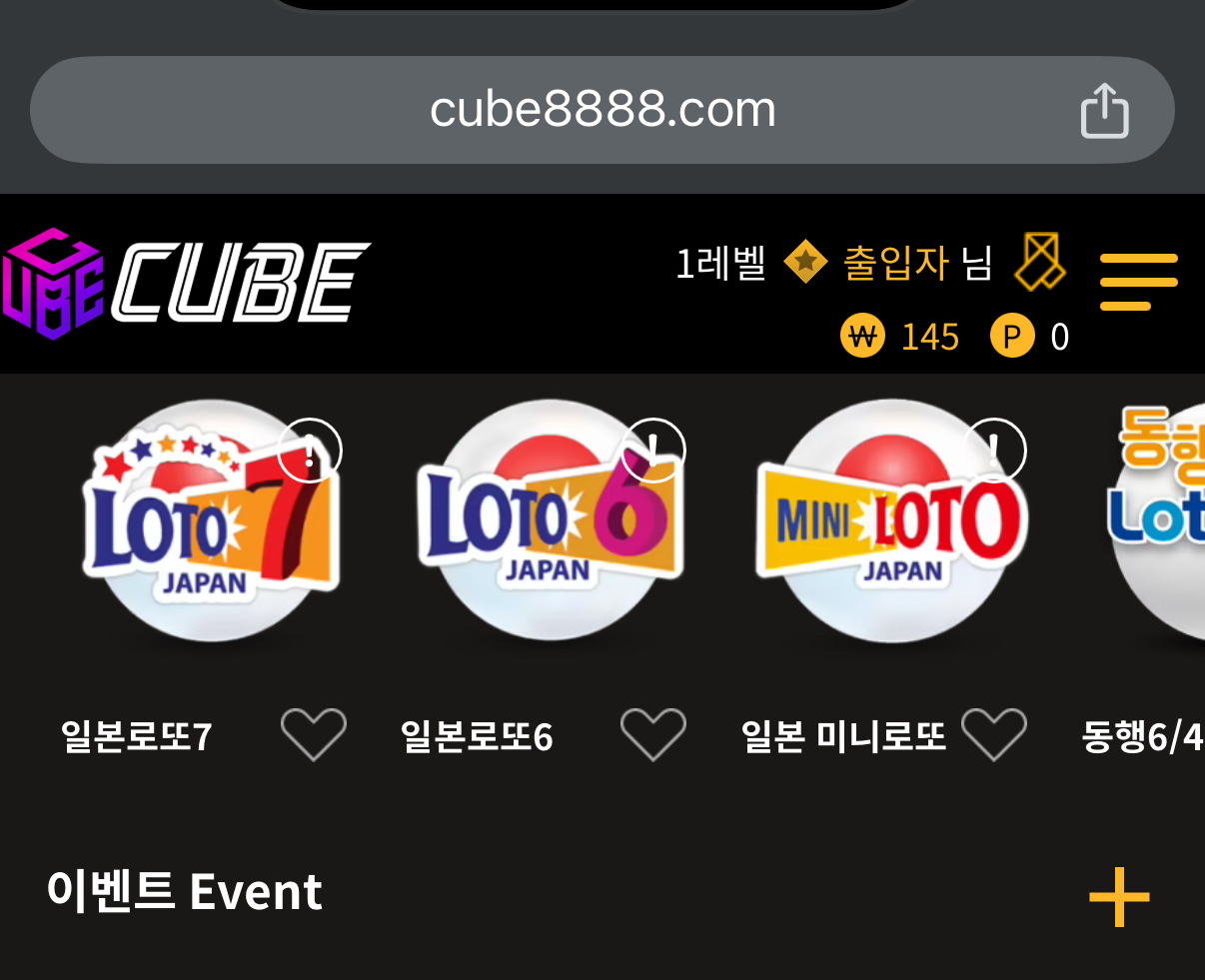Show info for 일본로또6 via exclamation icon

[x=653, y=451]
